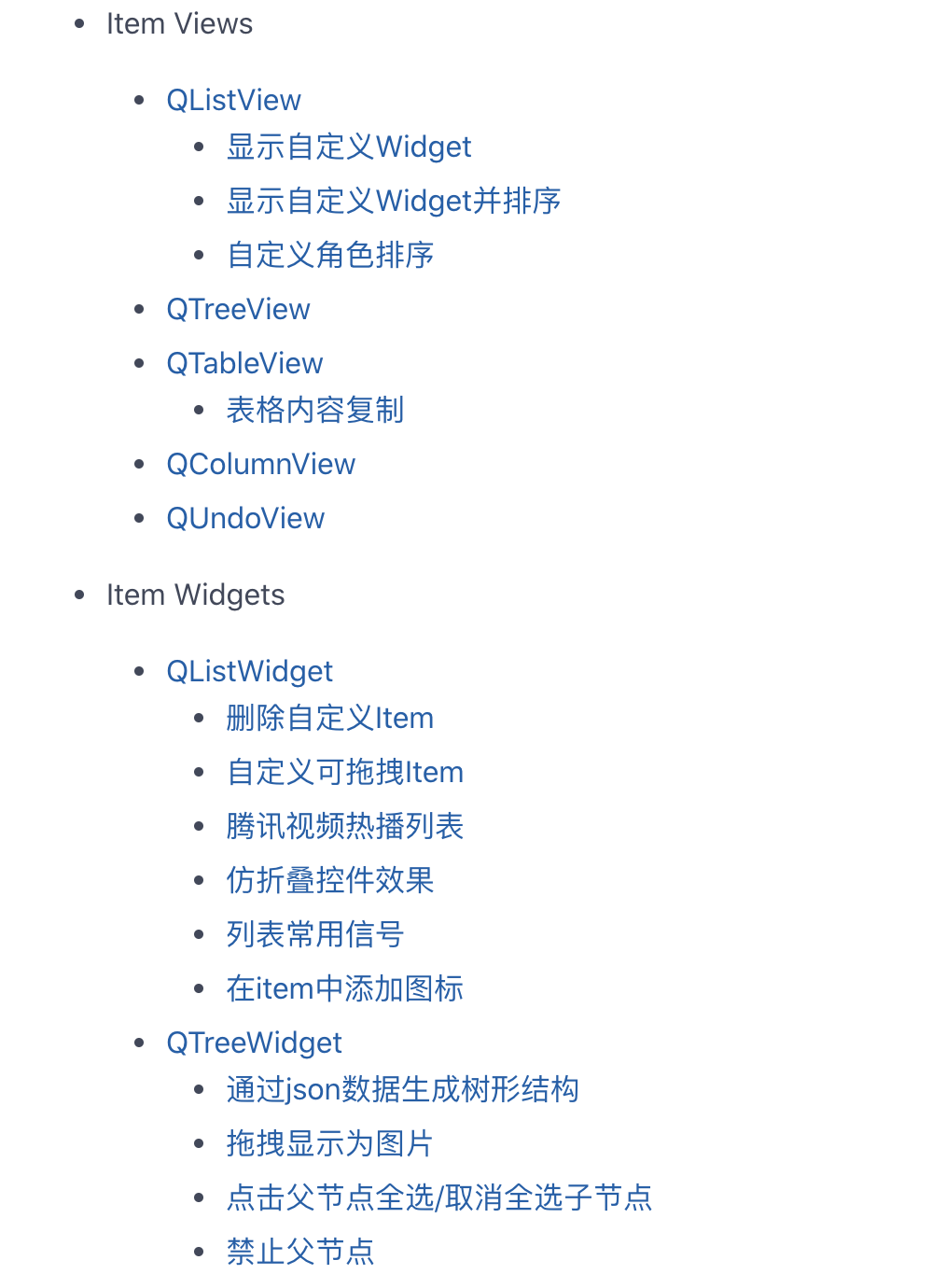Open the 通过json数据生成树形结构 link
The width and height of the screenshot is (946, 1288).
click(x=402, y=1089)
